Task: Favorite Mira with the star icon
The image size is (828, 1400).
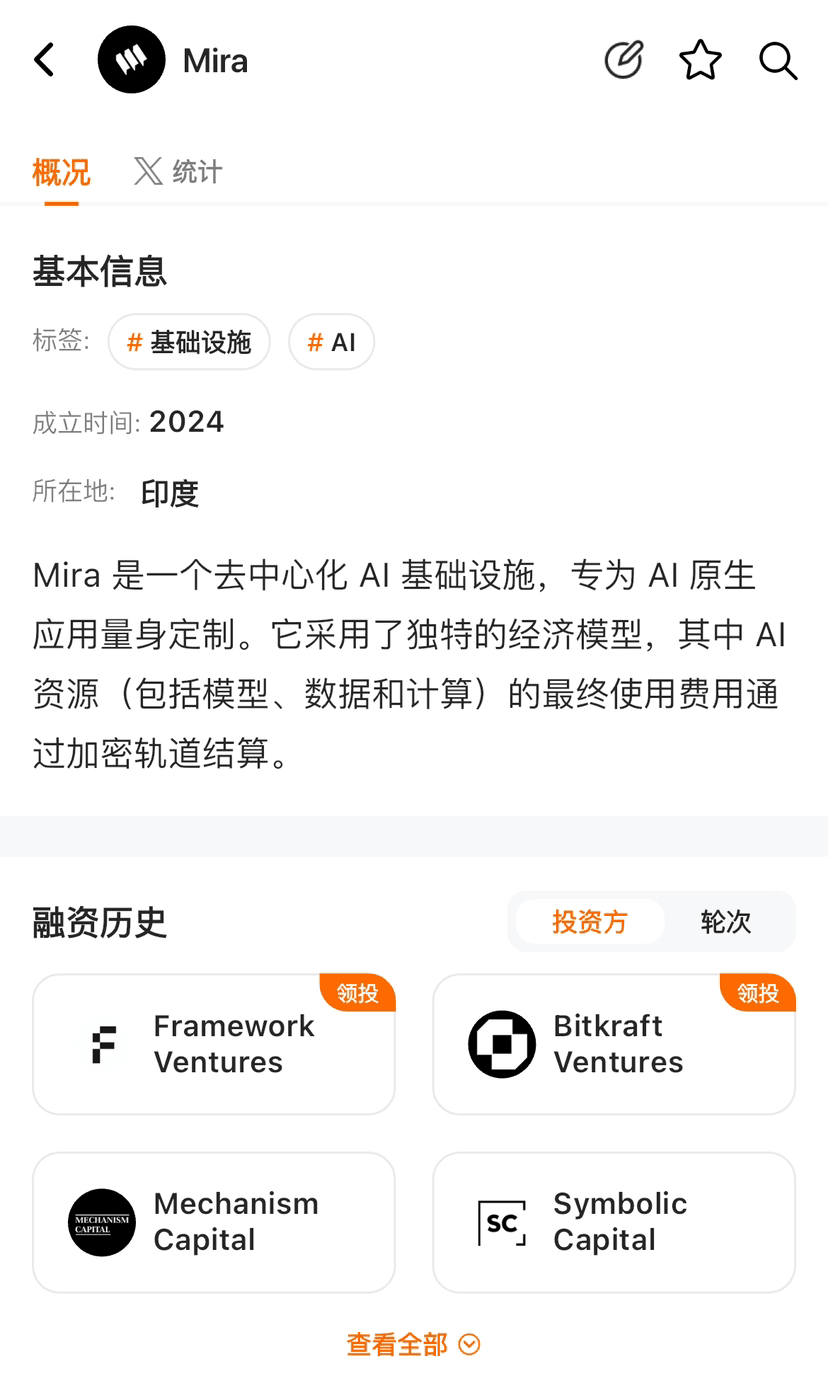Action: [700, 60]
